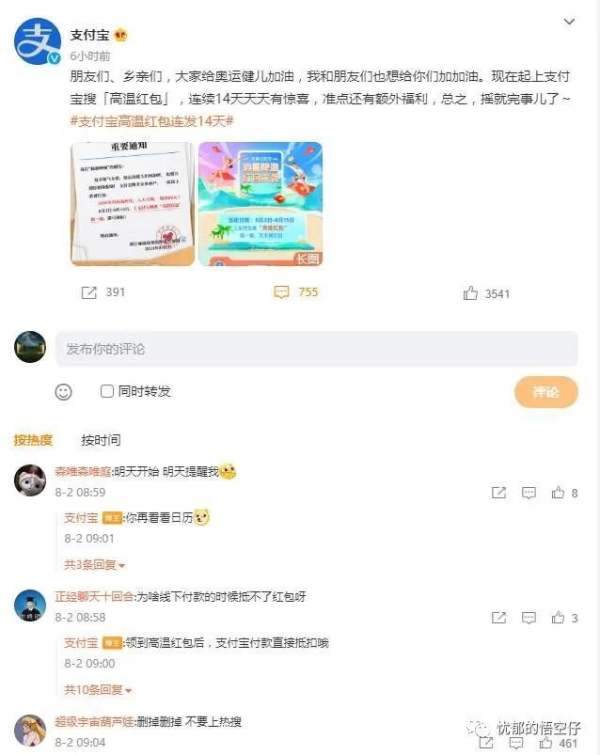
Task: Open the 755 comments icon
Action: [x=281, y=292]
